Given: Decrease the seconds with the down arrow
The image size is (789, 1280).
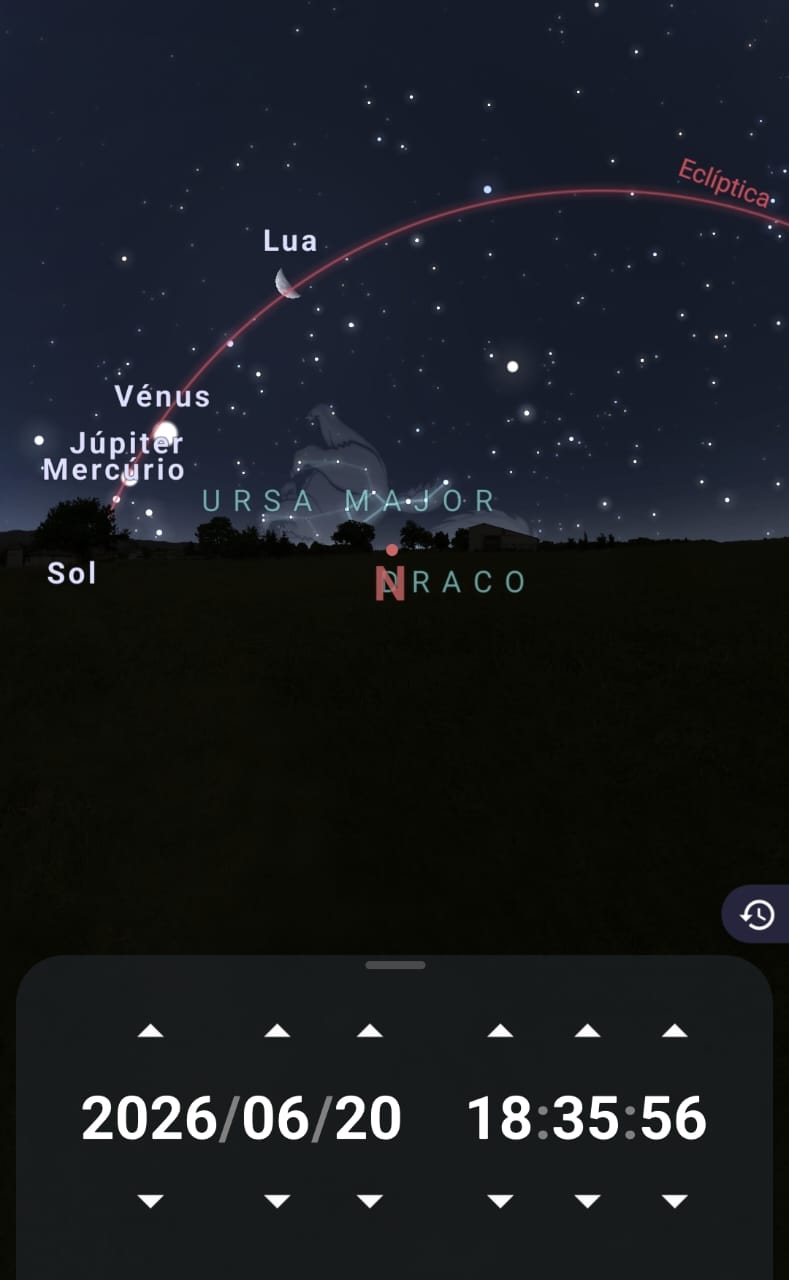Looking at the screenshot, I should click(675, 1201).
